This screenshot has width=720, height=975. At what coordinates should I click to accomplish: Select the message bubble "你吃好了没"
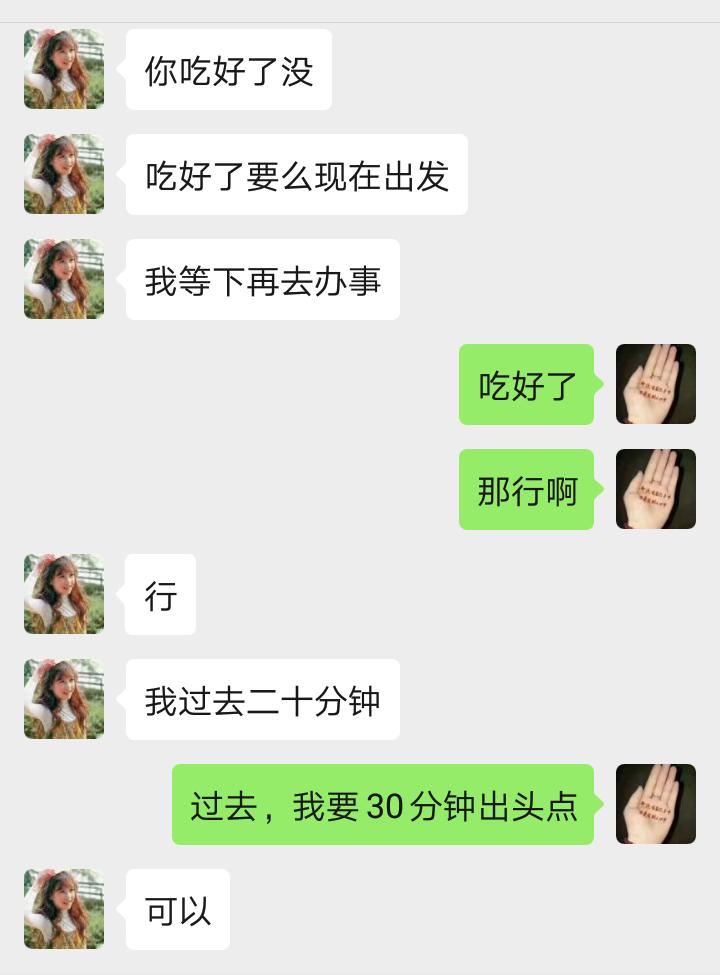[x=228, y=68]
